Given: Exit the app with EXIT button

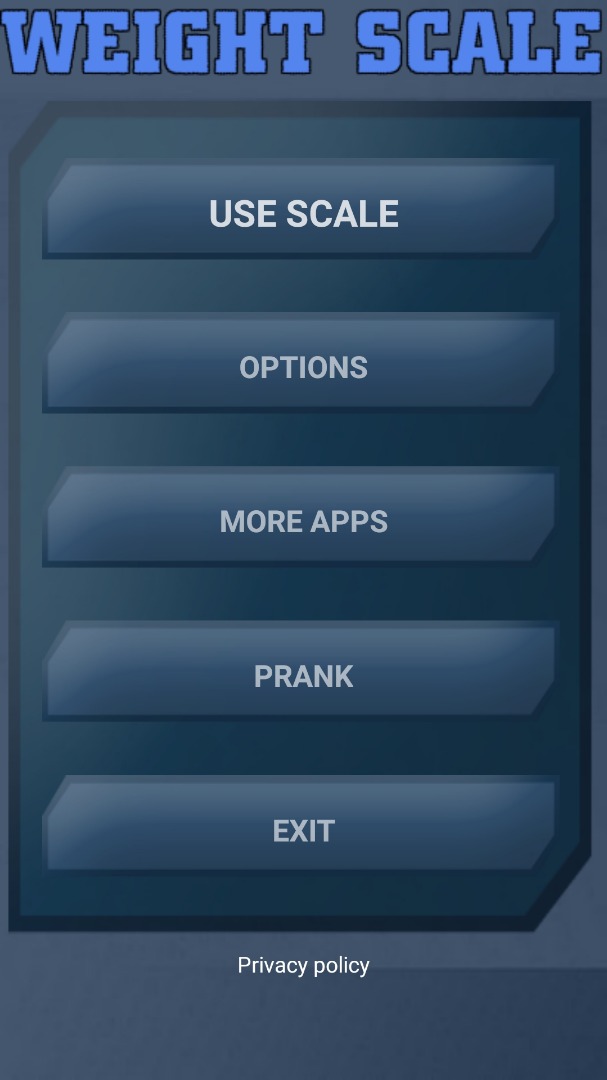Looking at the screenshot, I should tap(303, 830).
